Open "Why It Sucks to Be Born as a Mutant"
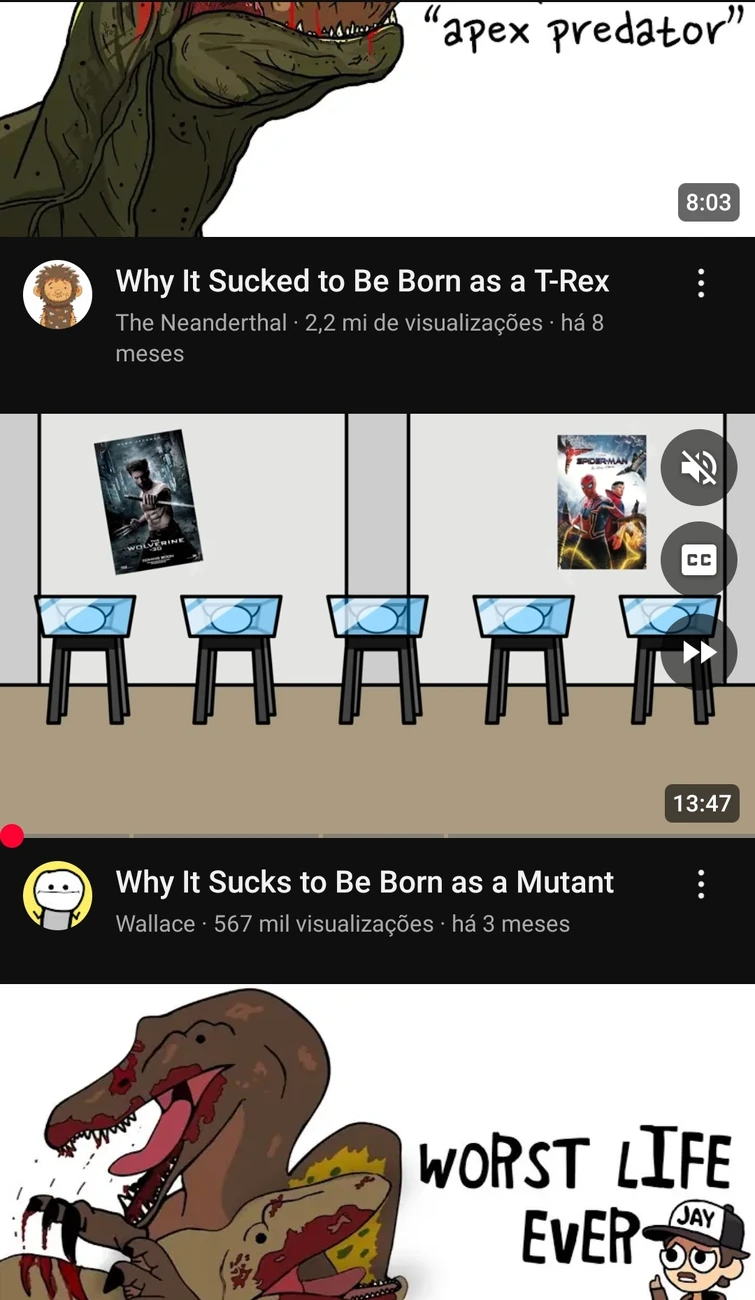Image resolution: width=755 pixels, height=1300 pixels. (x=364, y=882)
